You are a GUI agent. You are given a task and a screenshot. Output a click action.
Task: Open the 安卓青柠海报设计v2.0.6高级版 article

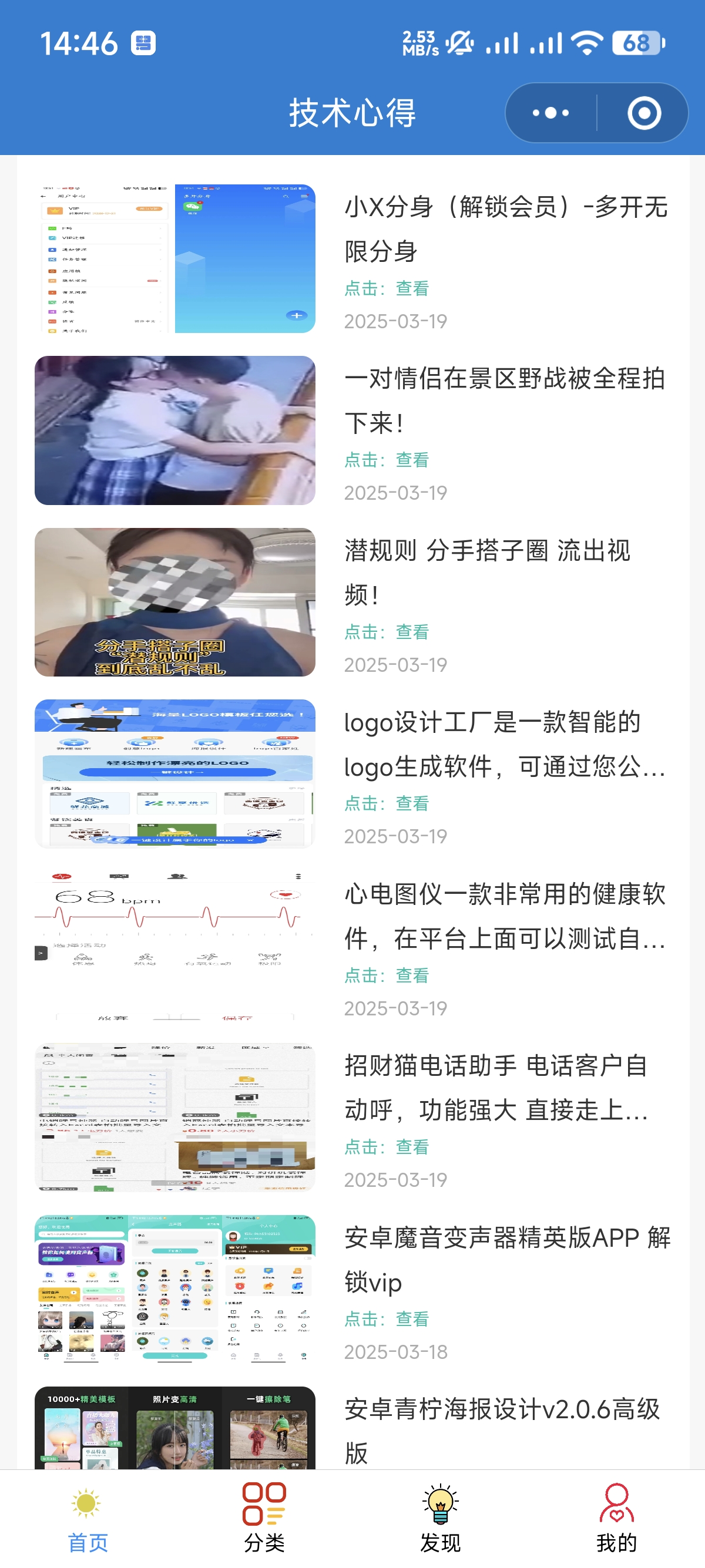coord(503,1431)
